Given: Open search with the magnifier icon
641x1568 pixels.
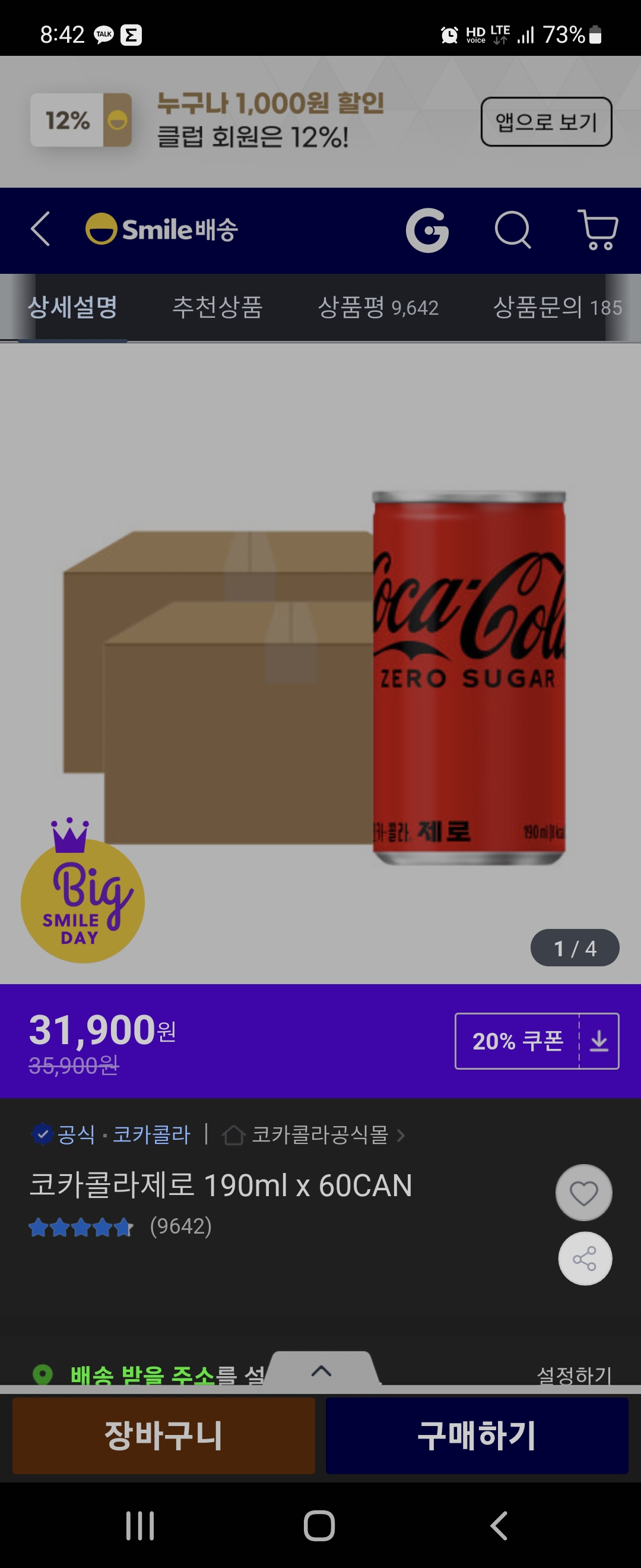Looking at the screenshot, I should (x=513, y=230).
